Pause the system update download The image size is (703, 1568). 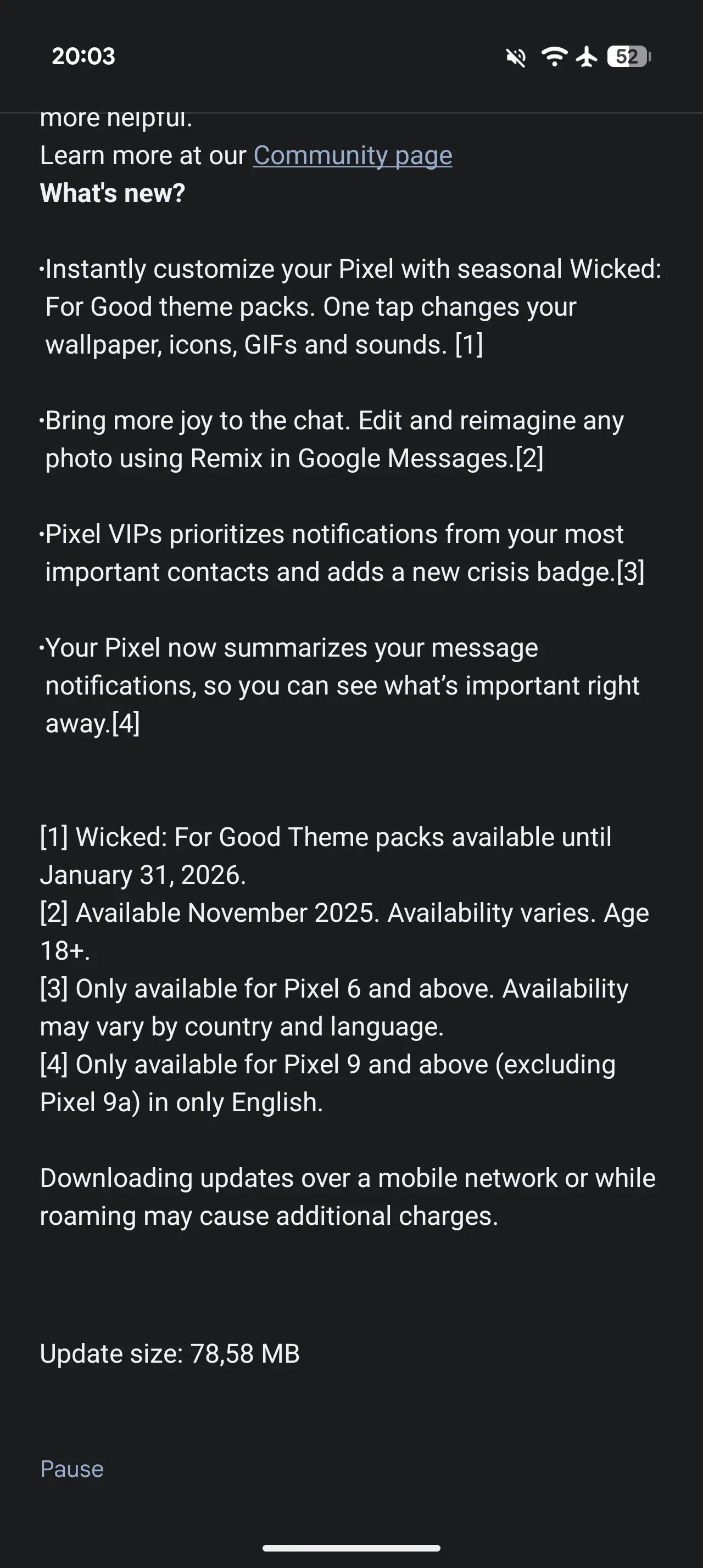point(72,1469)
